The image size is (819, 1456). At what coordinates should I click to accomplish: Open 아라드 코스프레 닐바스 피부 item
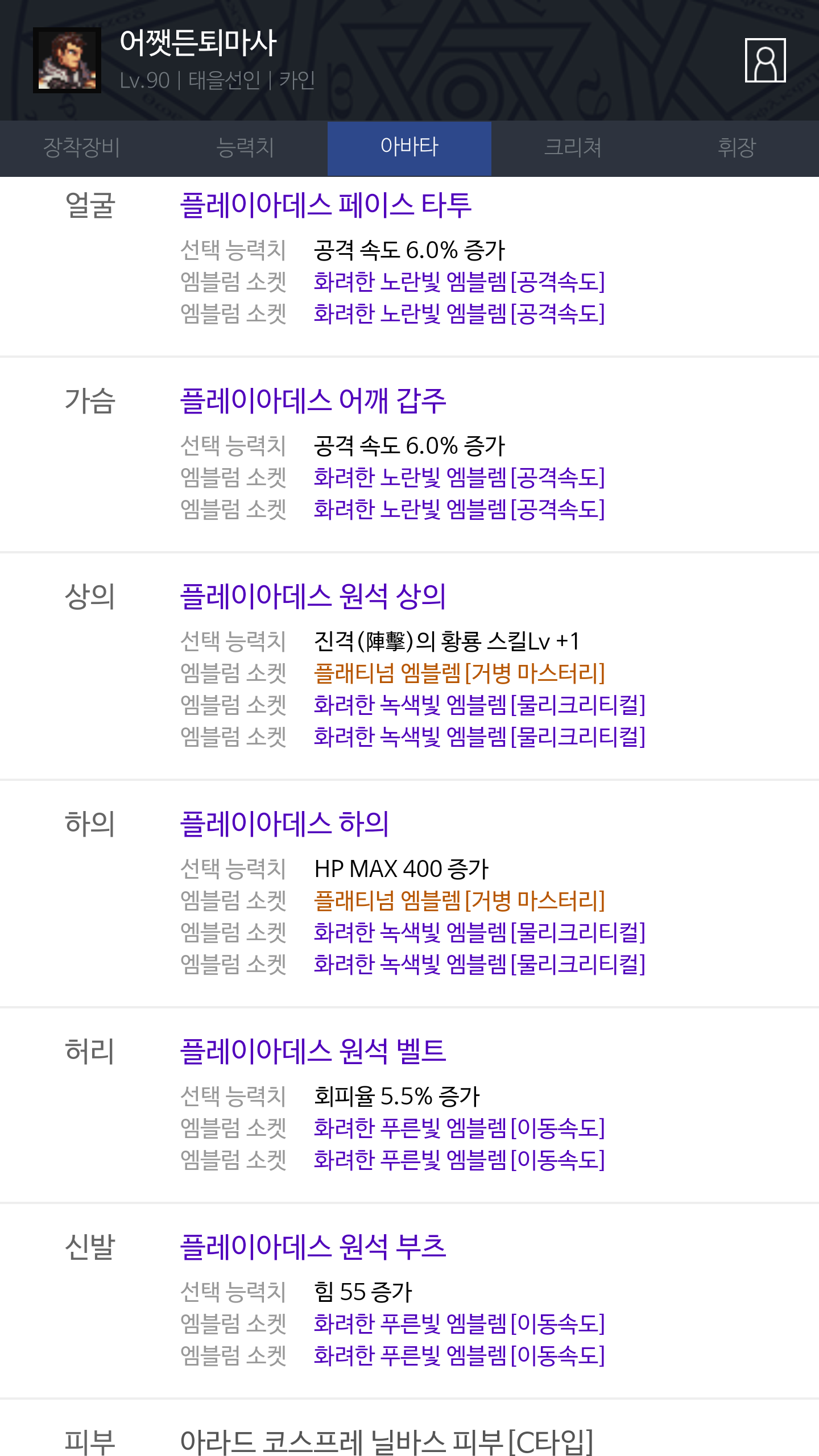(x=387, y=1442)
